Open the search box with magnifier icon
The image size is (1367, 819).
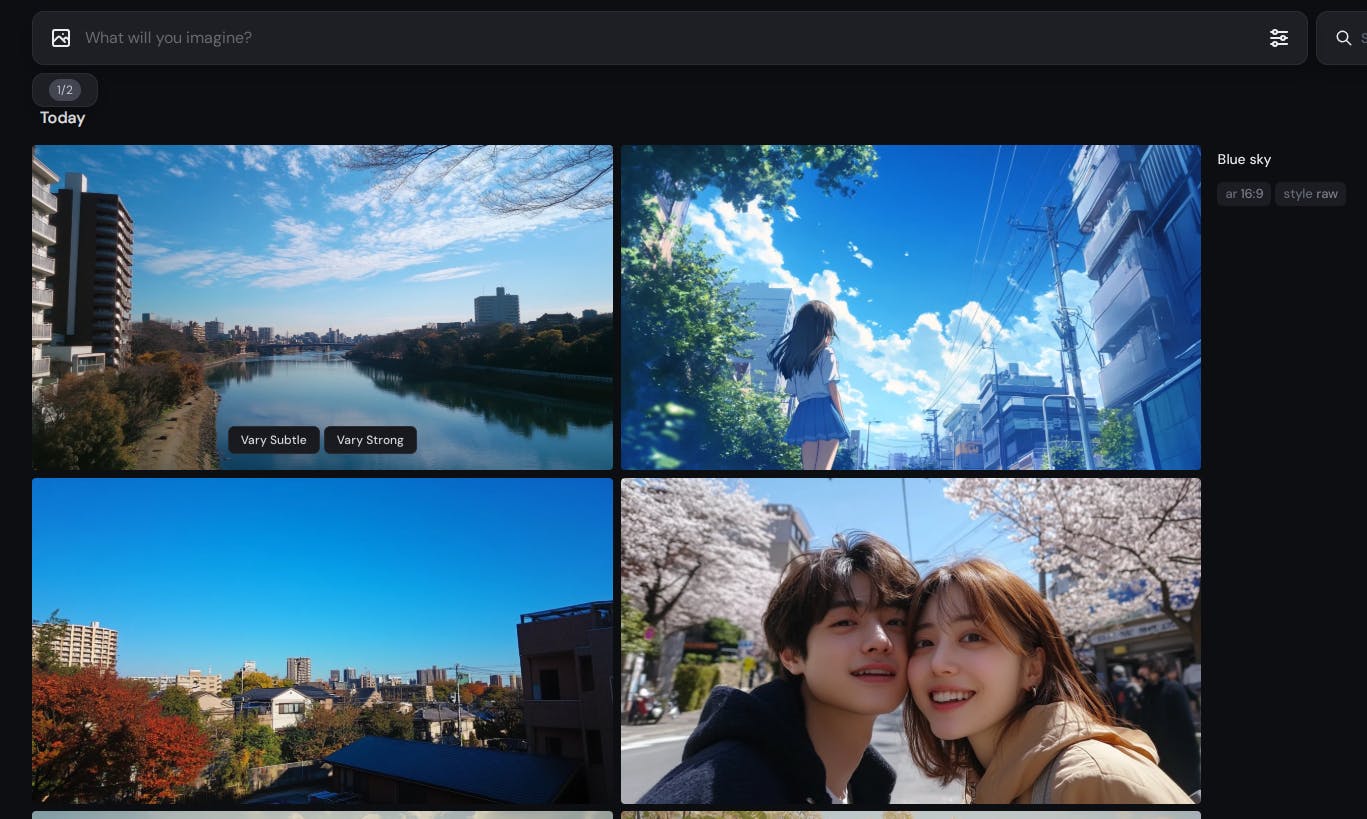tap(1344, 38)
